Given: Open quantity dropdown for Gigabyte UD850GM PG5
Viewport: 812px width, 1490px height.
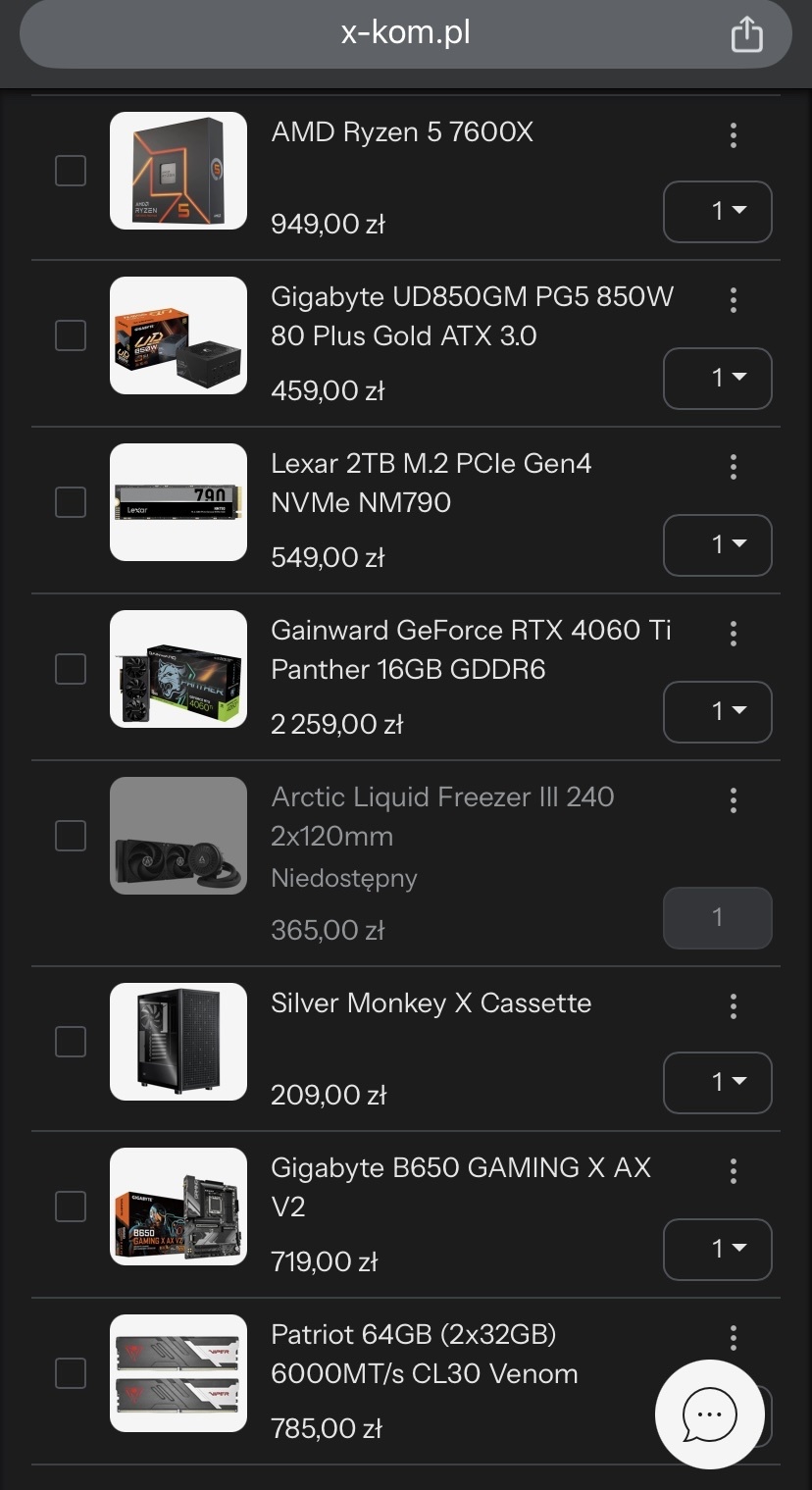Looking at the screenshot, I should pyautogui.click(x=717, y=378).
